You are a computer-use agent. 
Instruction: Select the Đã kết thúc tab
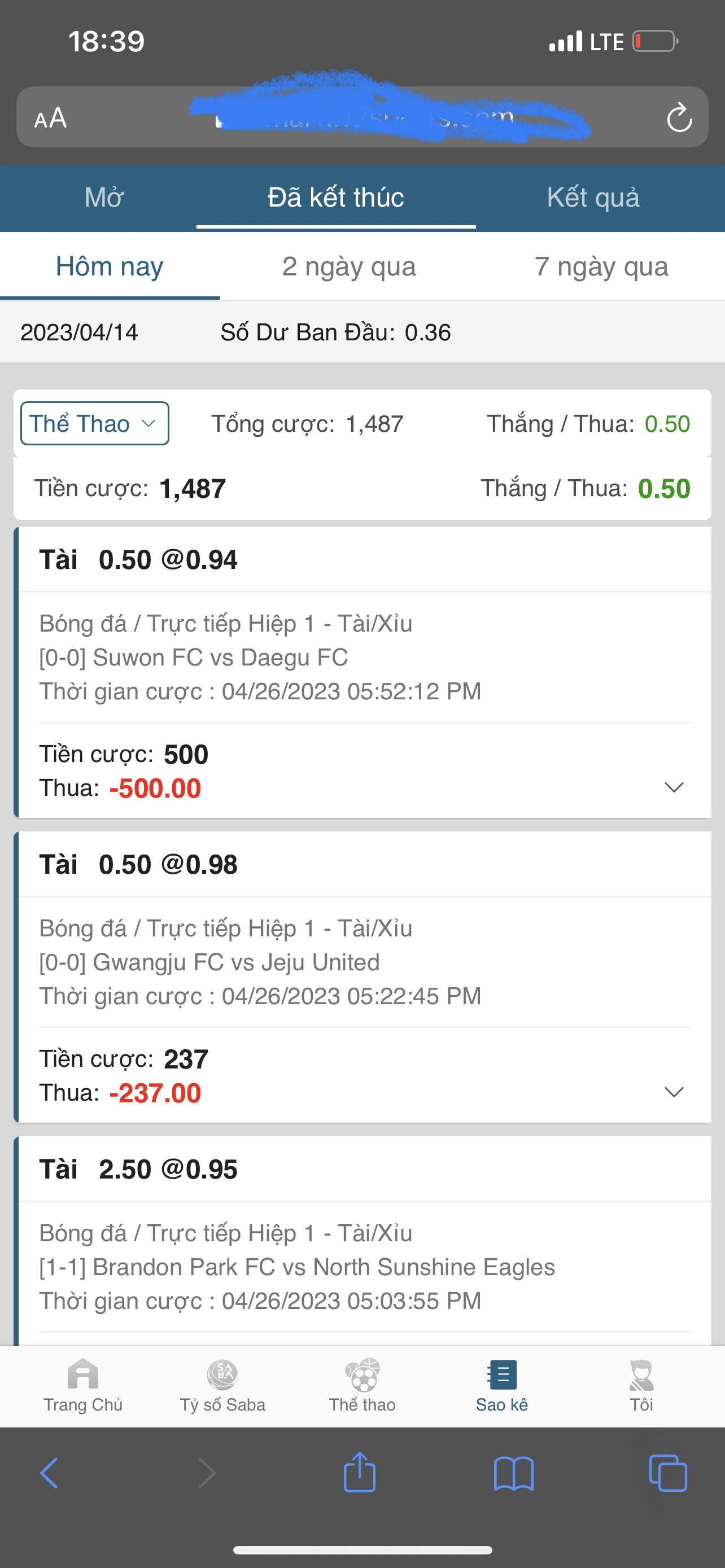pos(335,198)
